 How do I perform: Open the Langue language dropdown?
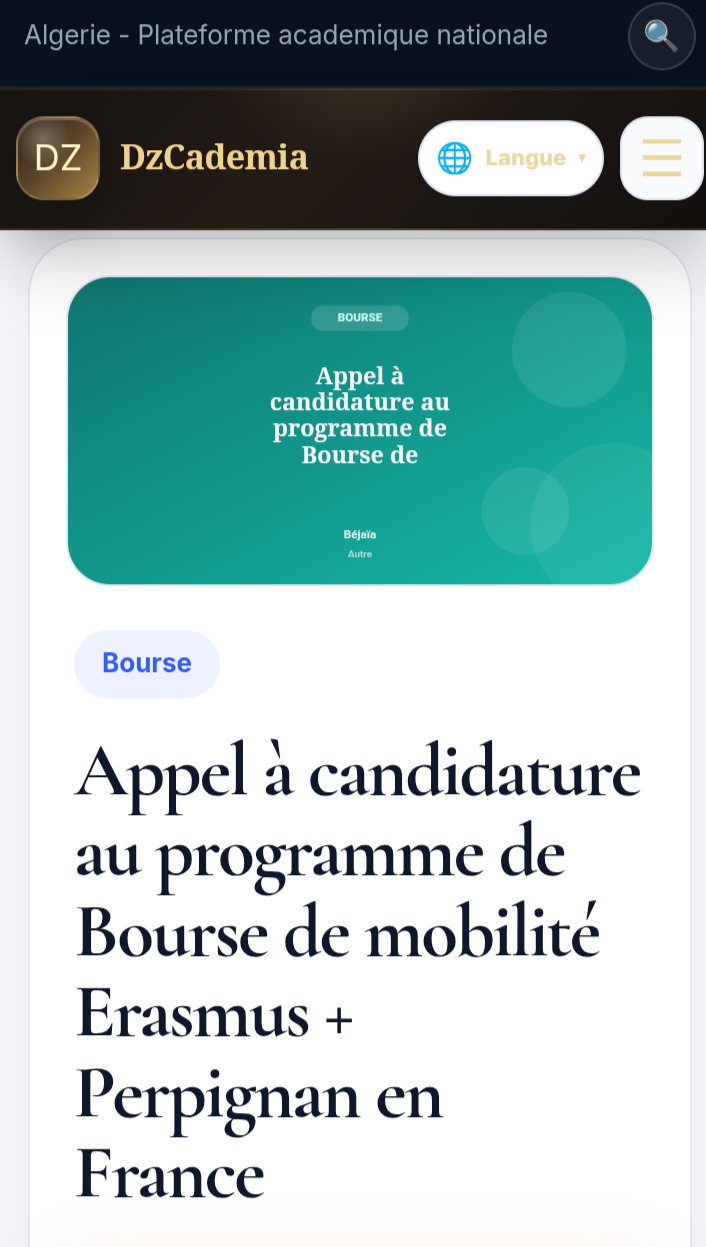[510, 158]
